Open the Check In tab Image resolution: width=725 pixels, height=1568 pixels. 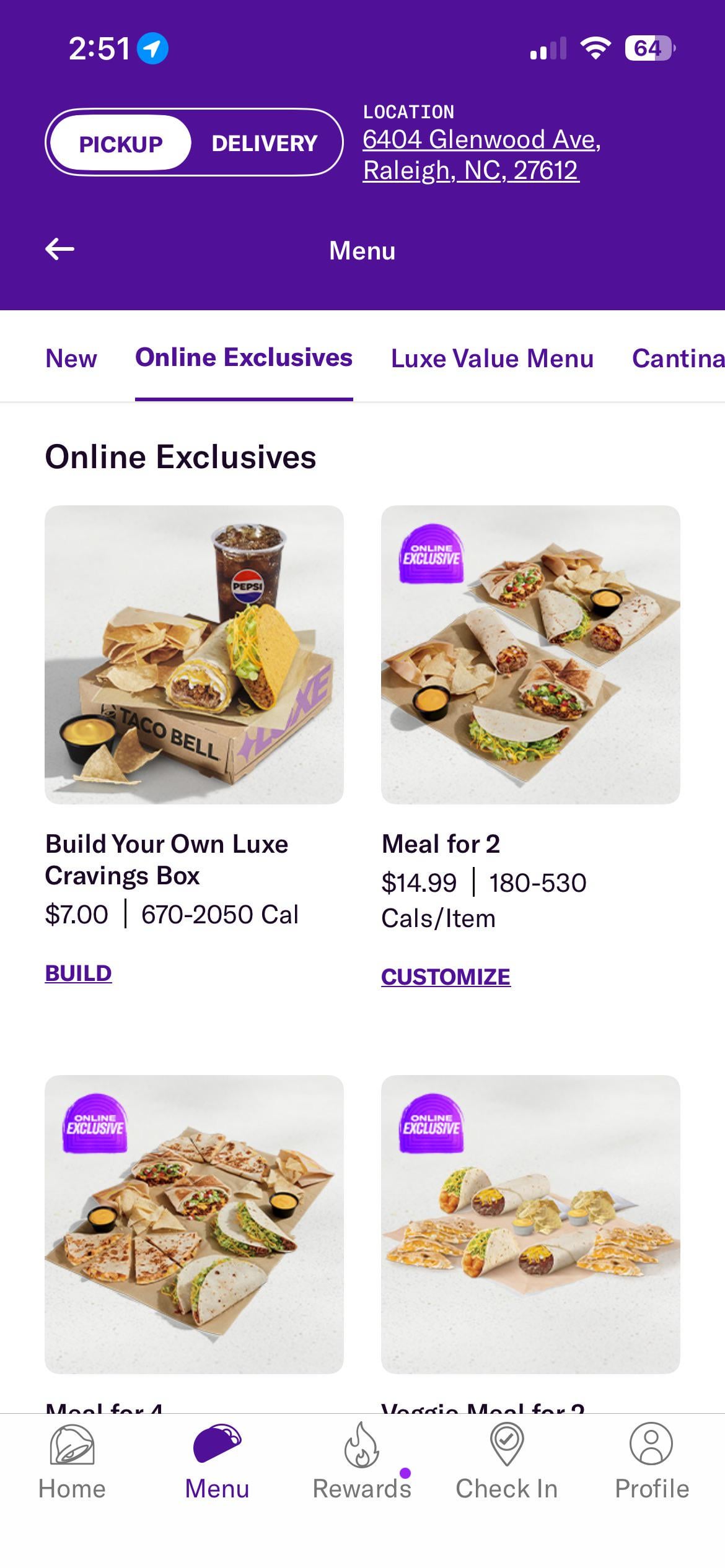(x=507, y=1461)
